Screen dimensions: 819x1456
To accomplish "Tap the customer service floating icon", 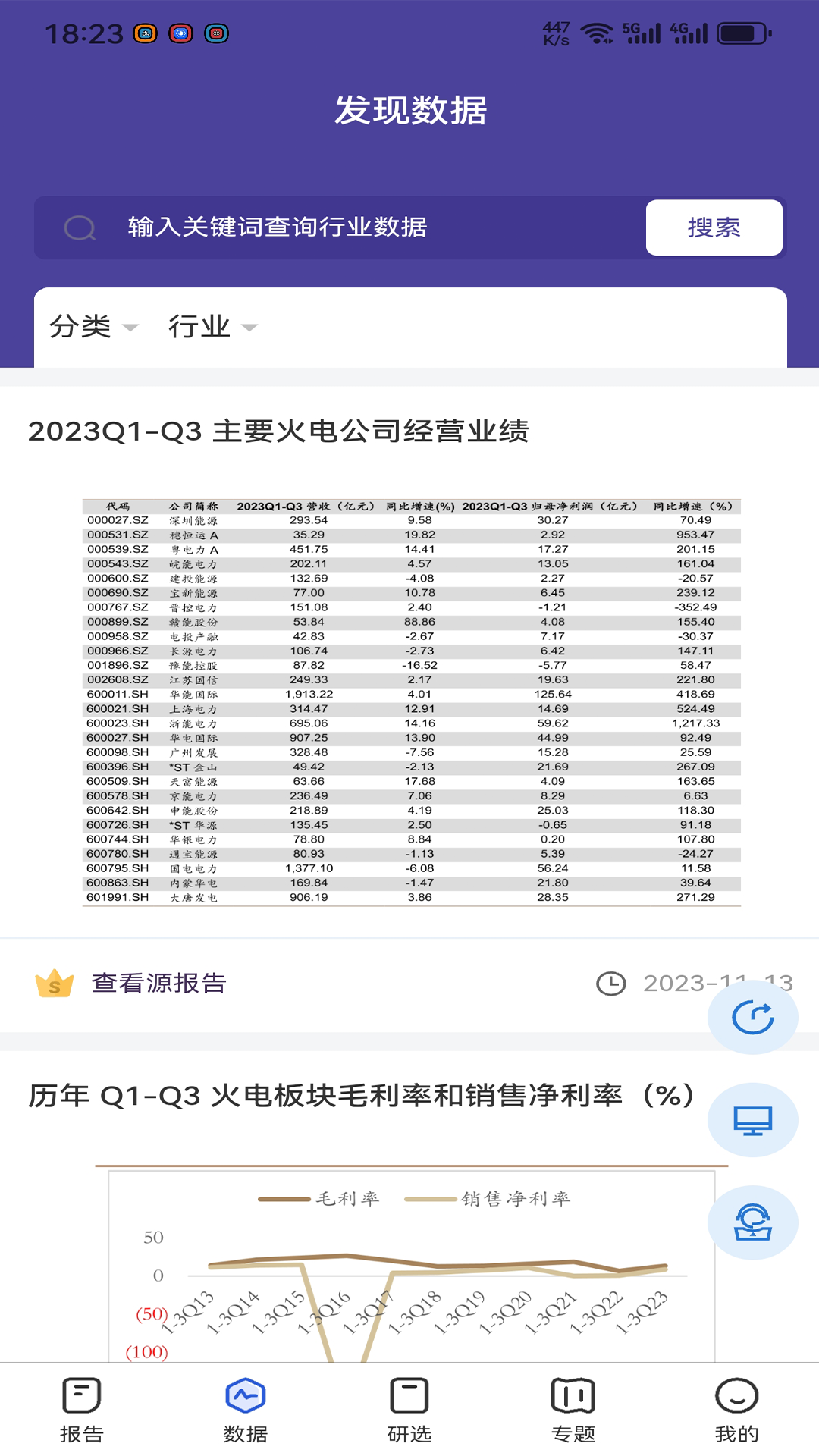I will coord(753,1222).
